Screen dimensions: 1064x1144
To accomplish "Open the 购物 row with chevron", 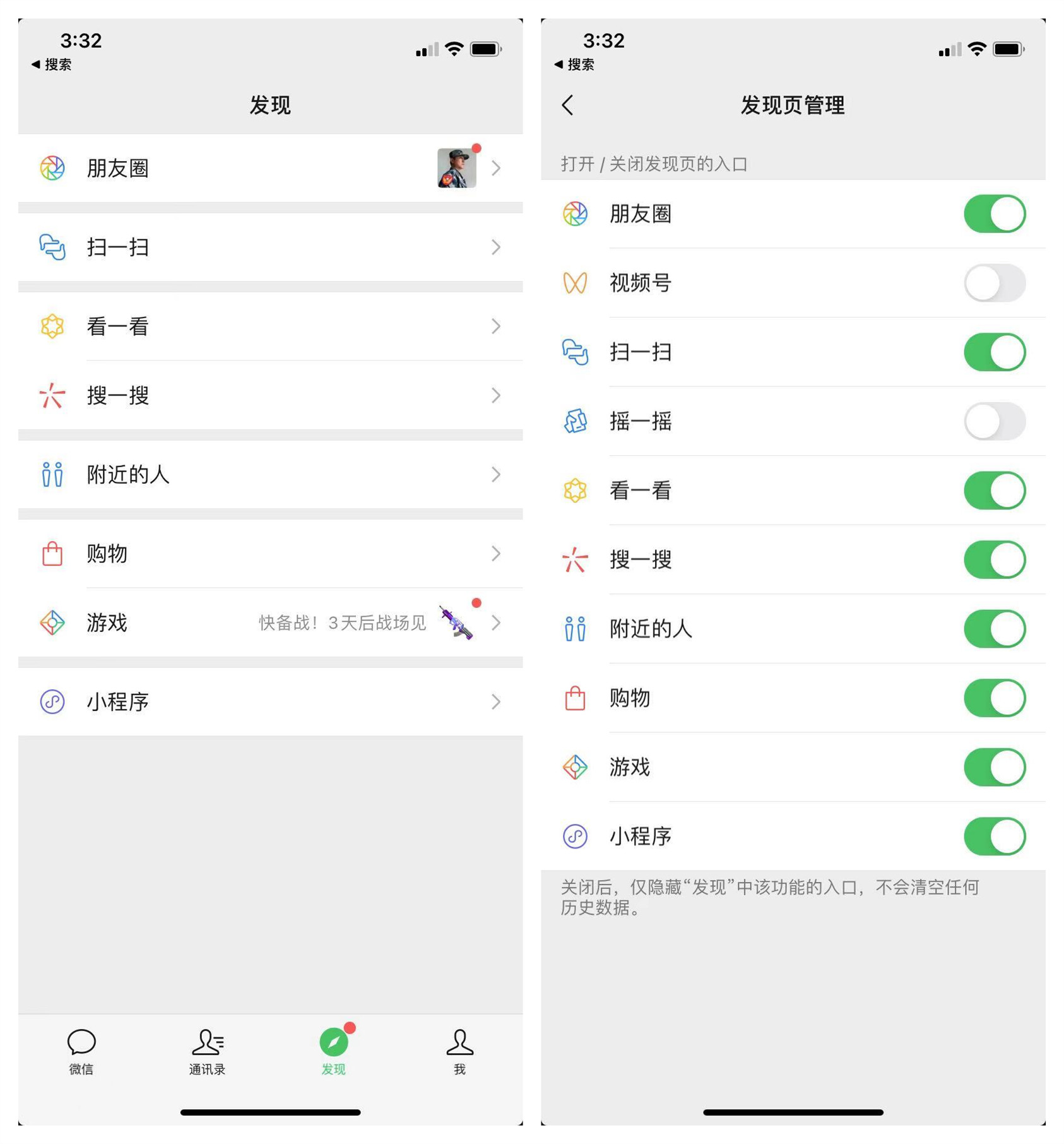I will [x=270, y=554].
